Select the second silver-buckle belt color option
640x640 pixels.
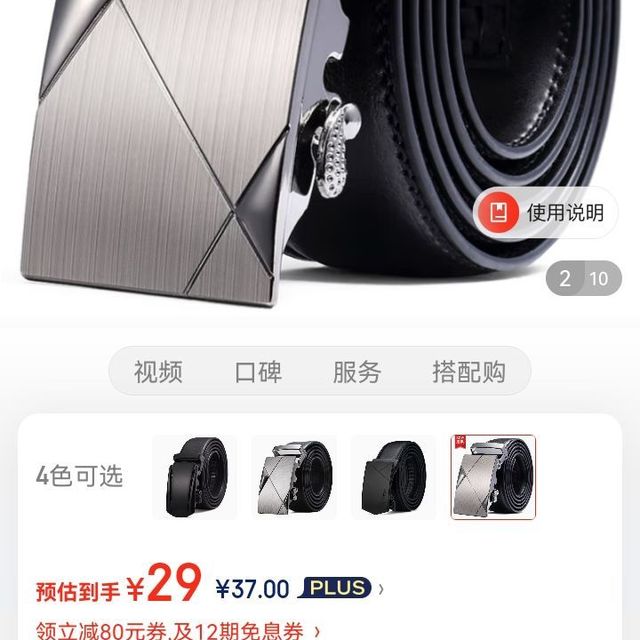(293, 477)
